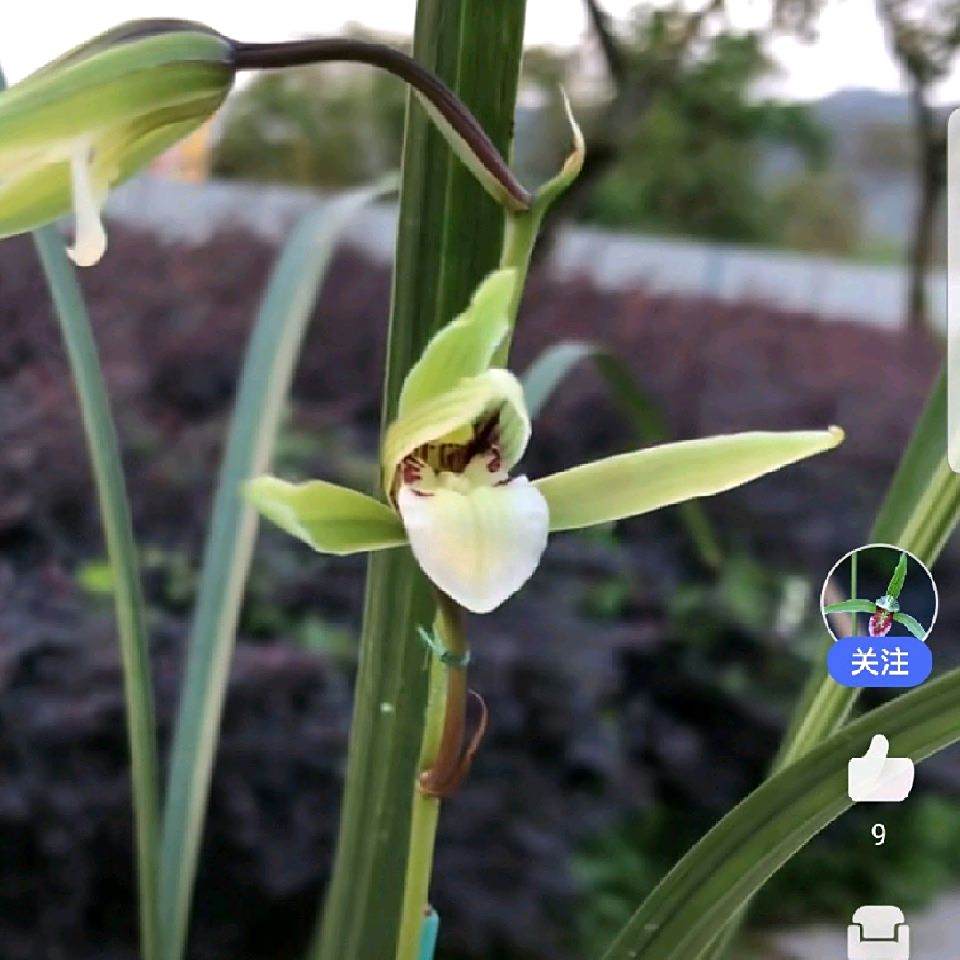Follow this creator with the 关注 button
The width and height of the screenshot is (960, 960).
pos(879,662)
